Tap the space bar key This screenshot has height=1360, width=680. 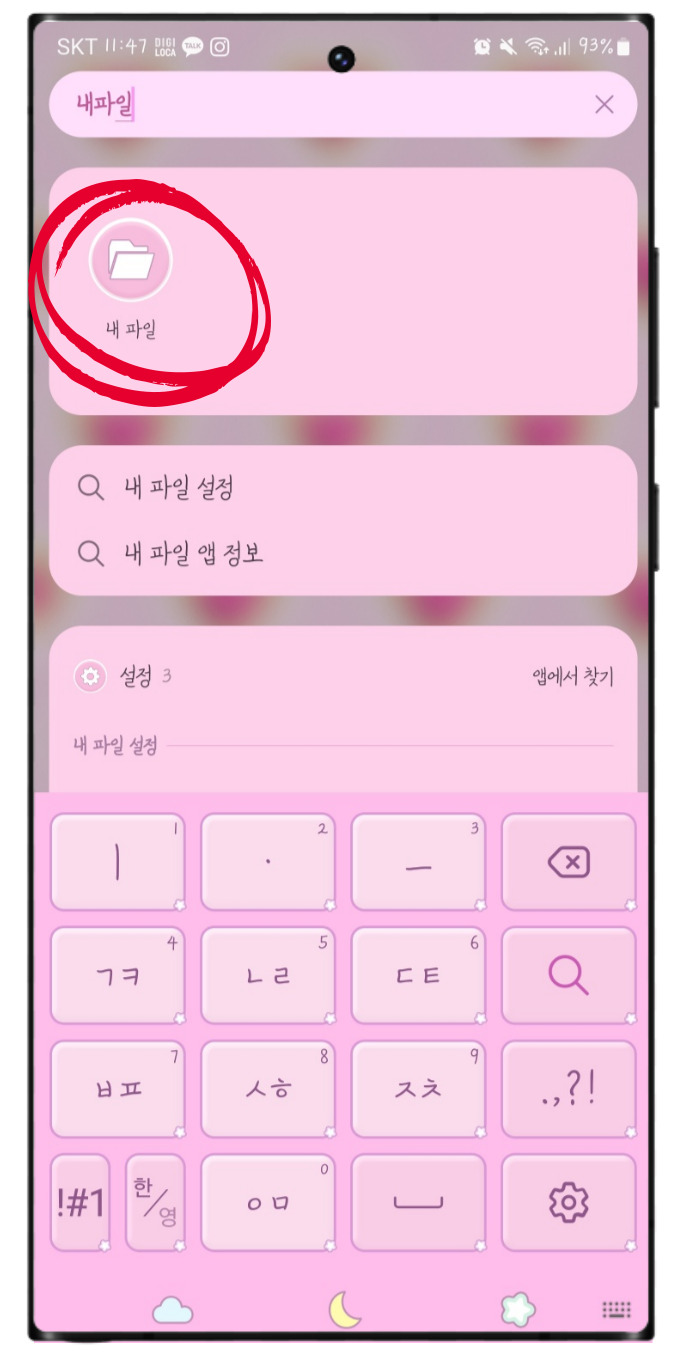click(418, 1202)
